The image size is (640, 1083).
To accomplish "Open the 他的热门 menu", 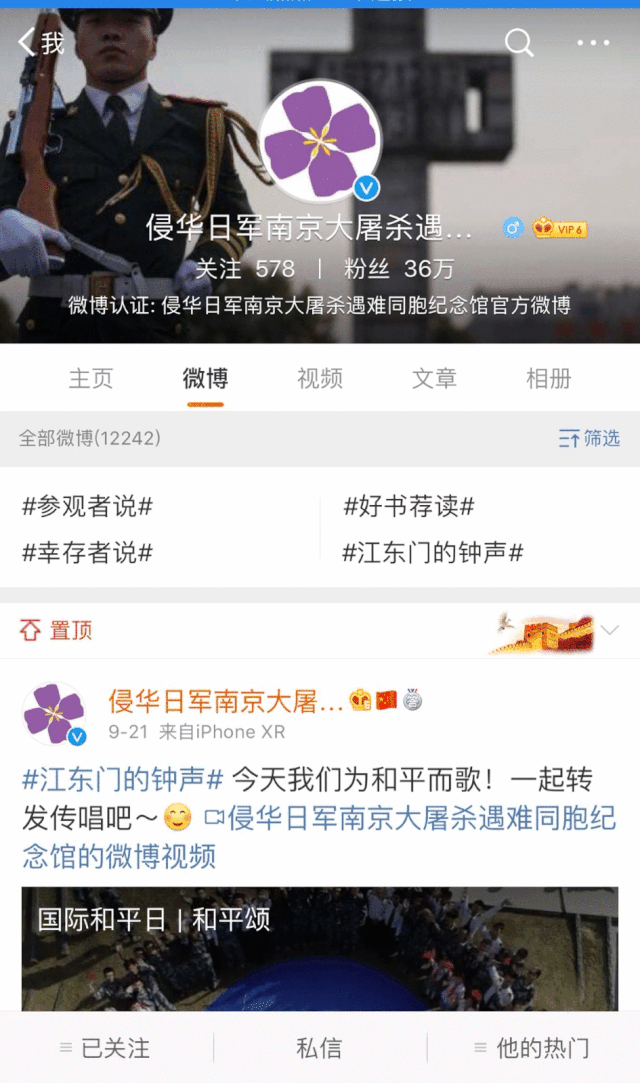I will tap(532, 1048).
